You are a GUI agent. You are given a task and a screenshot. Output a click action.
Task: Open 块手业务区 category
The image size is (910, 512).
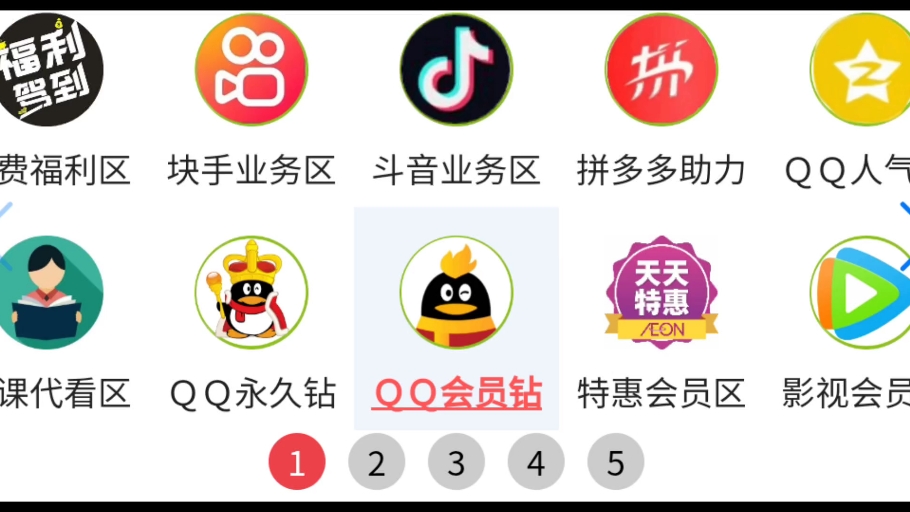coord(251,72)
